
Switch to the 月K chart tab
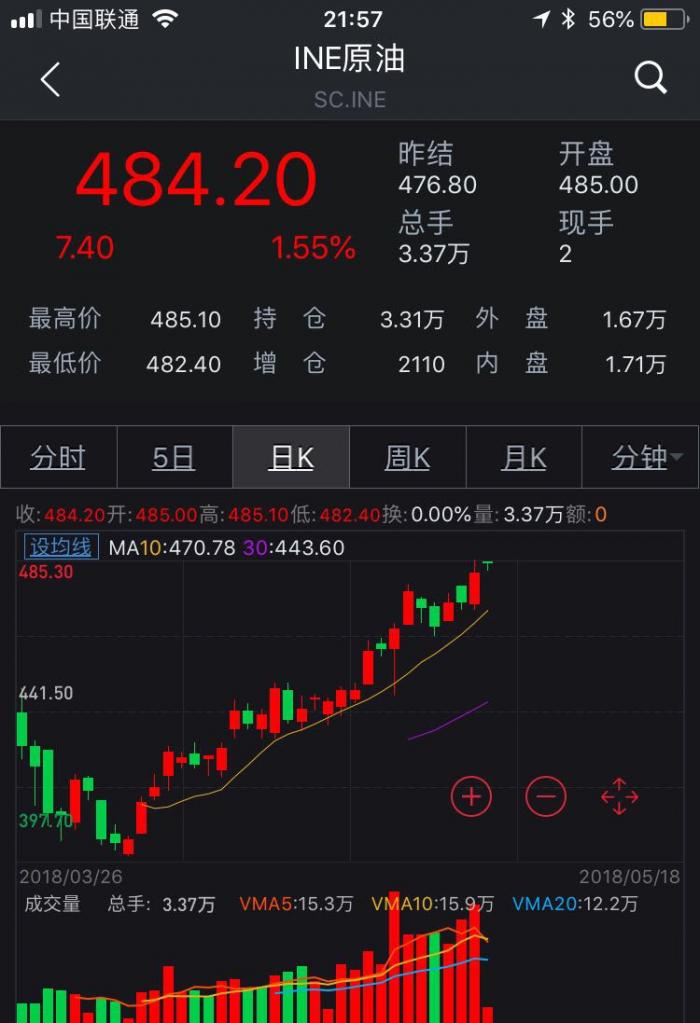[524, 458]
